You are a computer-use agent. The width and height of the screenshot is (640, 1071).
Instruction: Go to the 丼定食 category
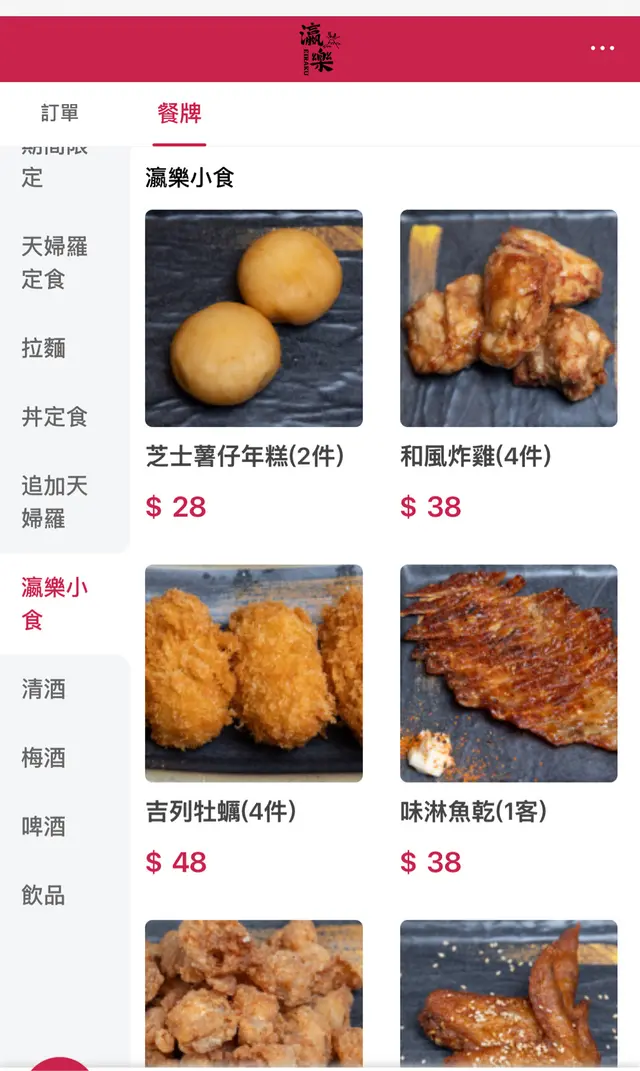pyautogui.click(x=55, y=417)
